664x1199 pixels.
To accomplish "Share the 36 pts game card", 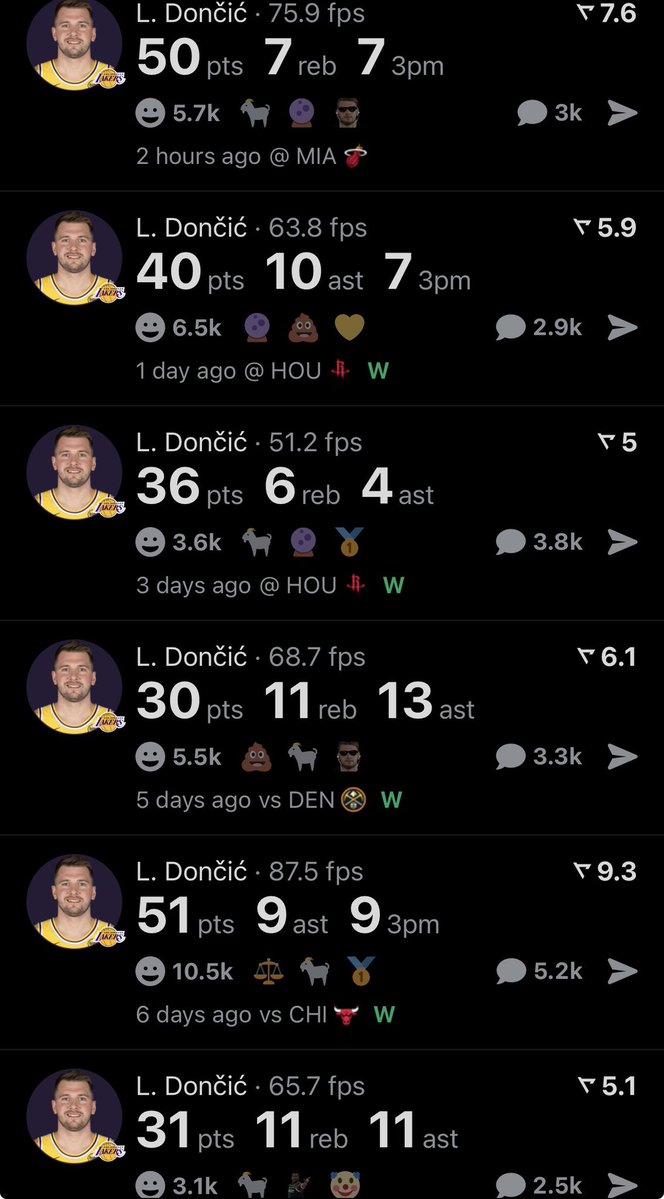I will [x=623, y=542].
